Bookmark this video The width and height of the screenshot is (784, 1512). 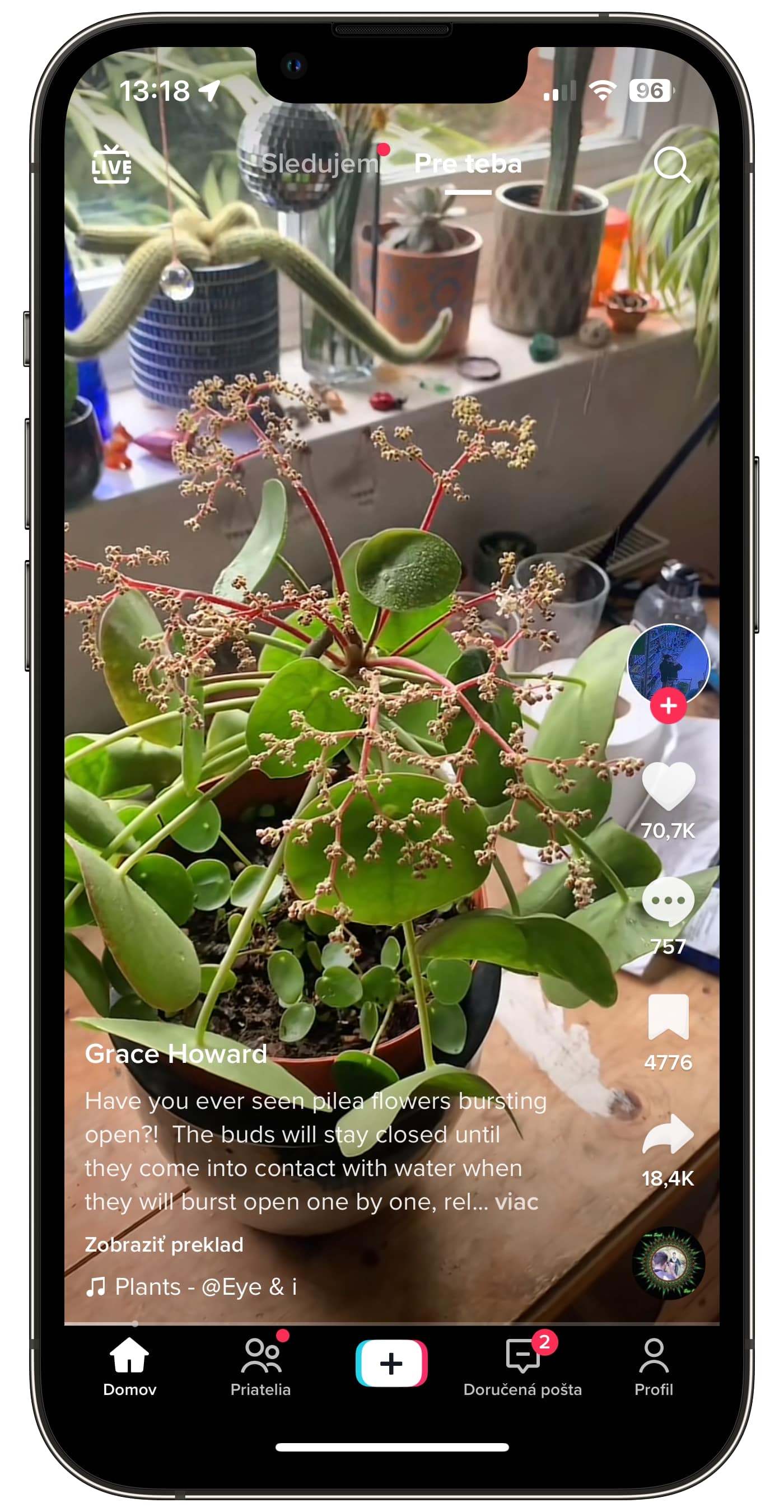(668, 1016)
